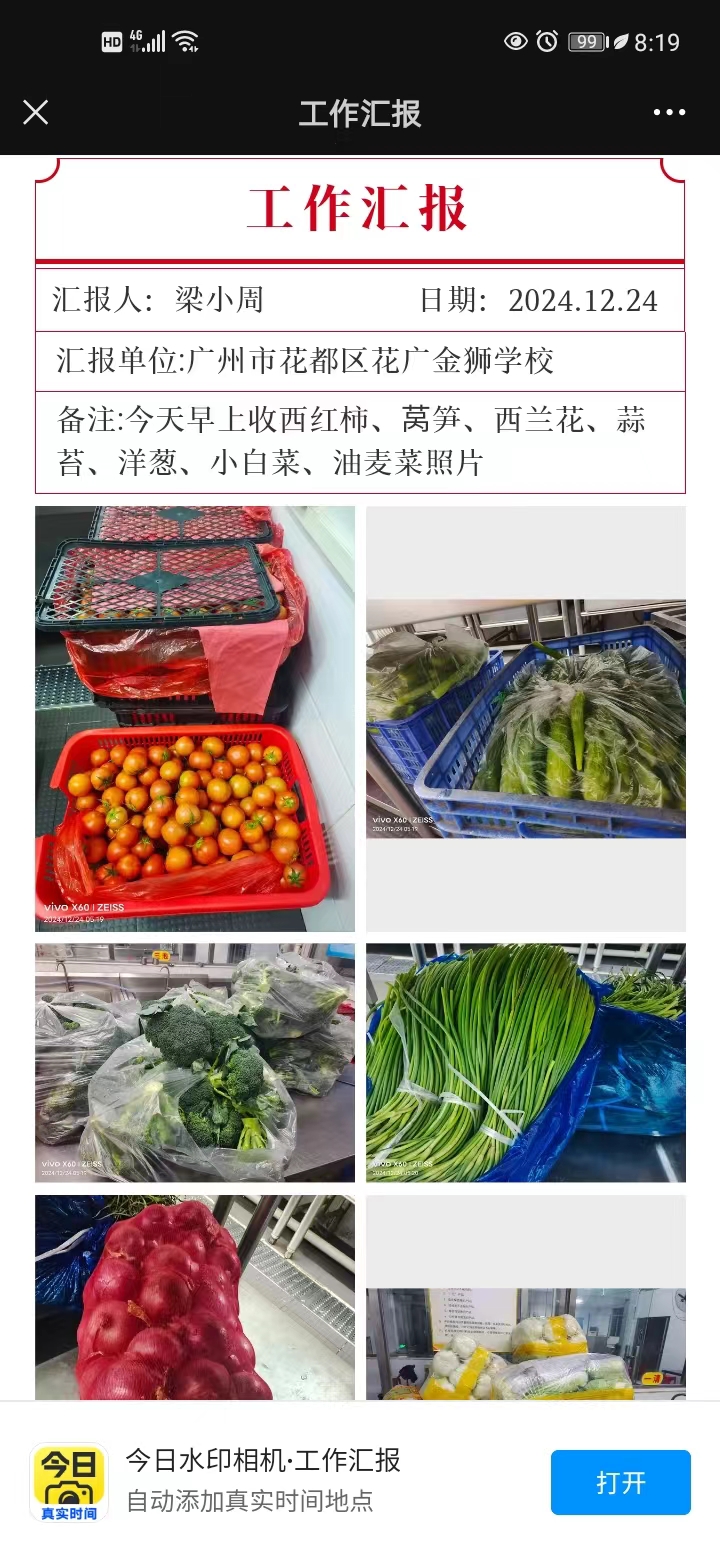Close the 工作汇报 page
The width and height of the screenshot is (720, 1560).
click(36, 112)
